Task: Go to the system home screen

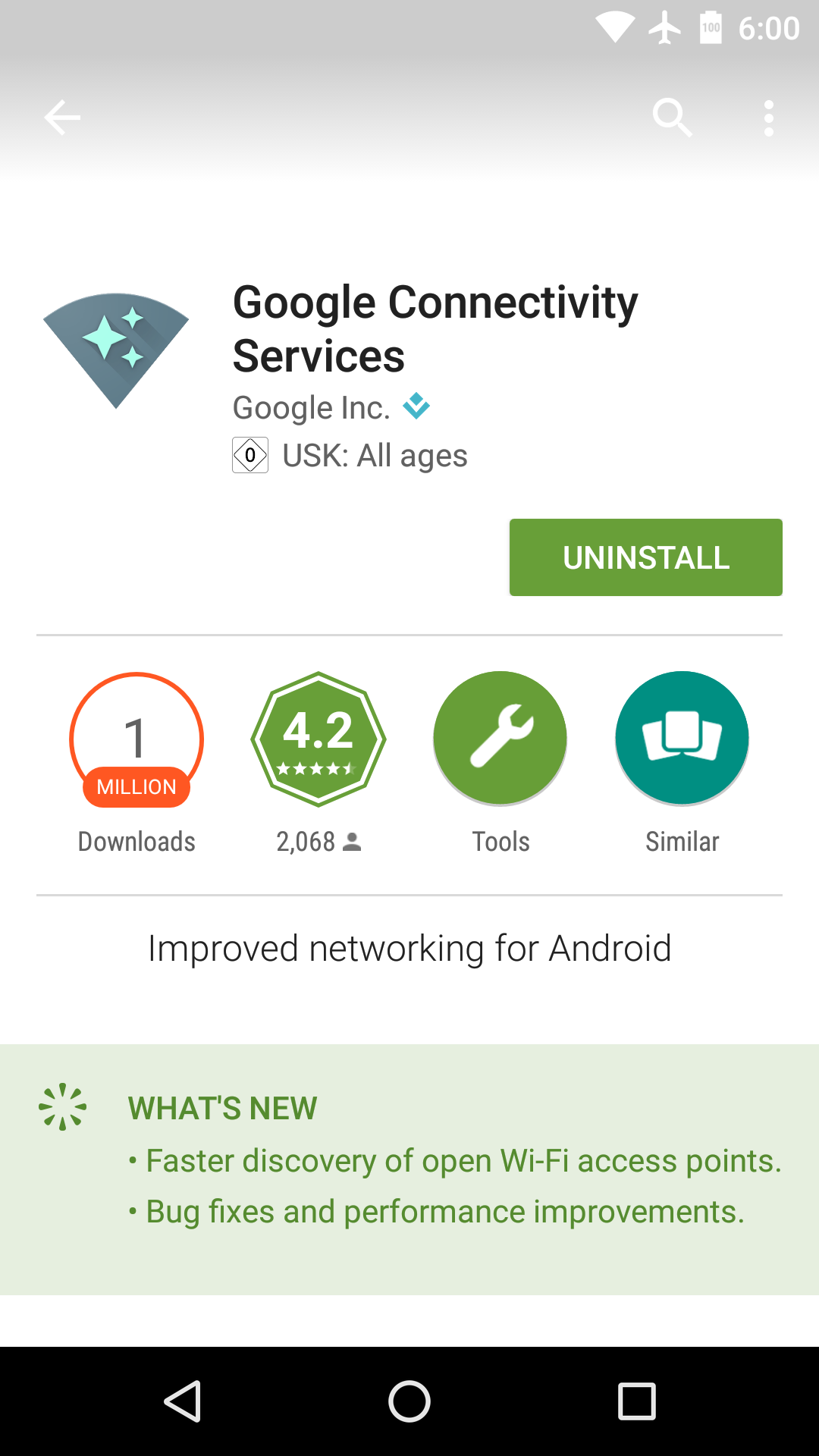Action: pyautogui.click(x=409, y=1401)
